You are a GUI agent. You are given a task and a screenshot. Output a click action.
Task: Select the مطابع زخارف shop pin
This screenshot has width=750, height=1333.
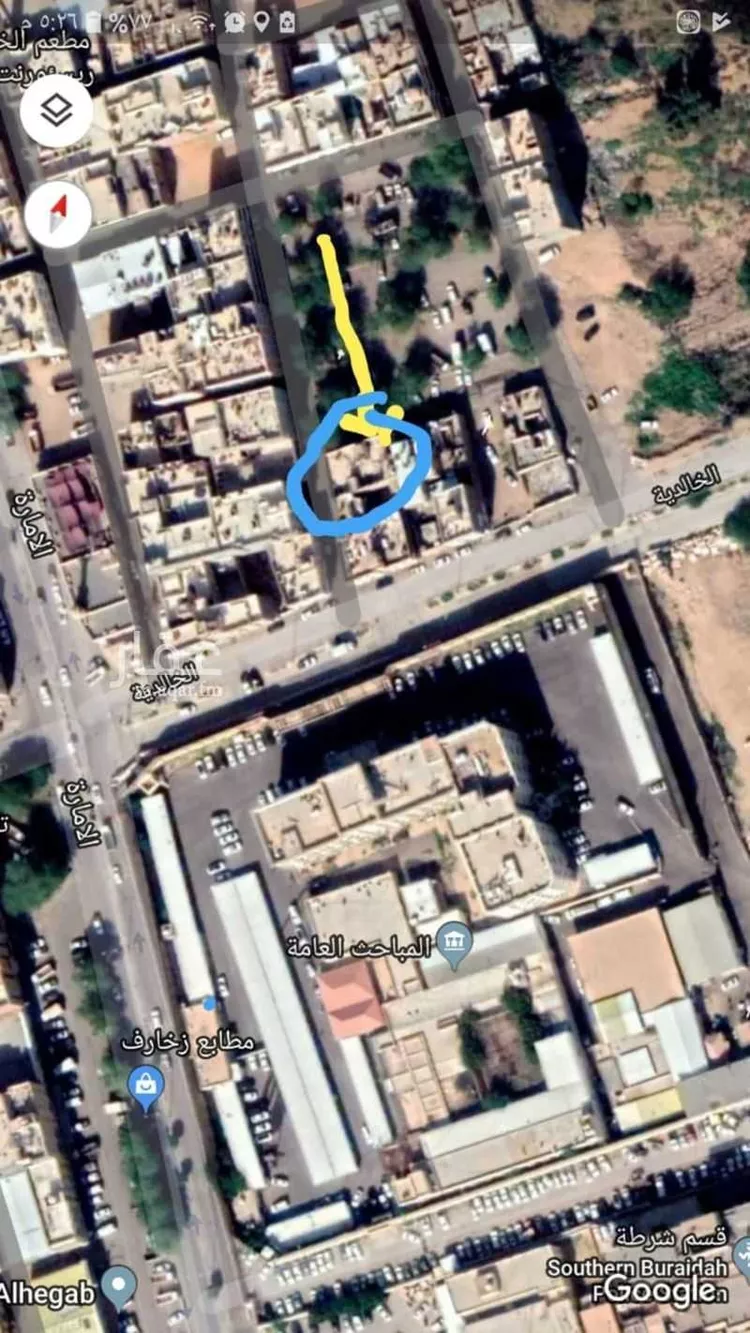pos(147,1087)
